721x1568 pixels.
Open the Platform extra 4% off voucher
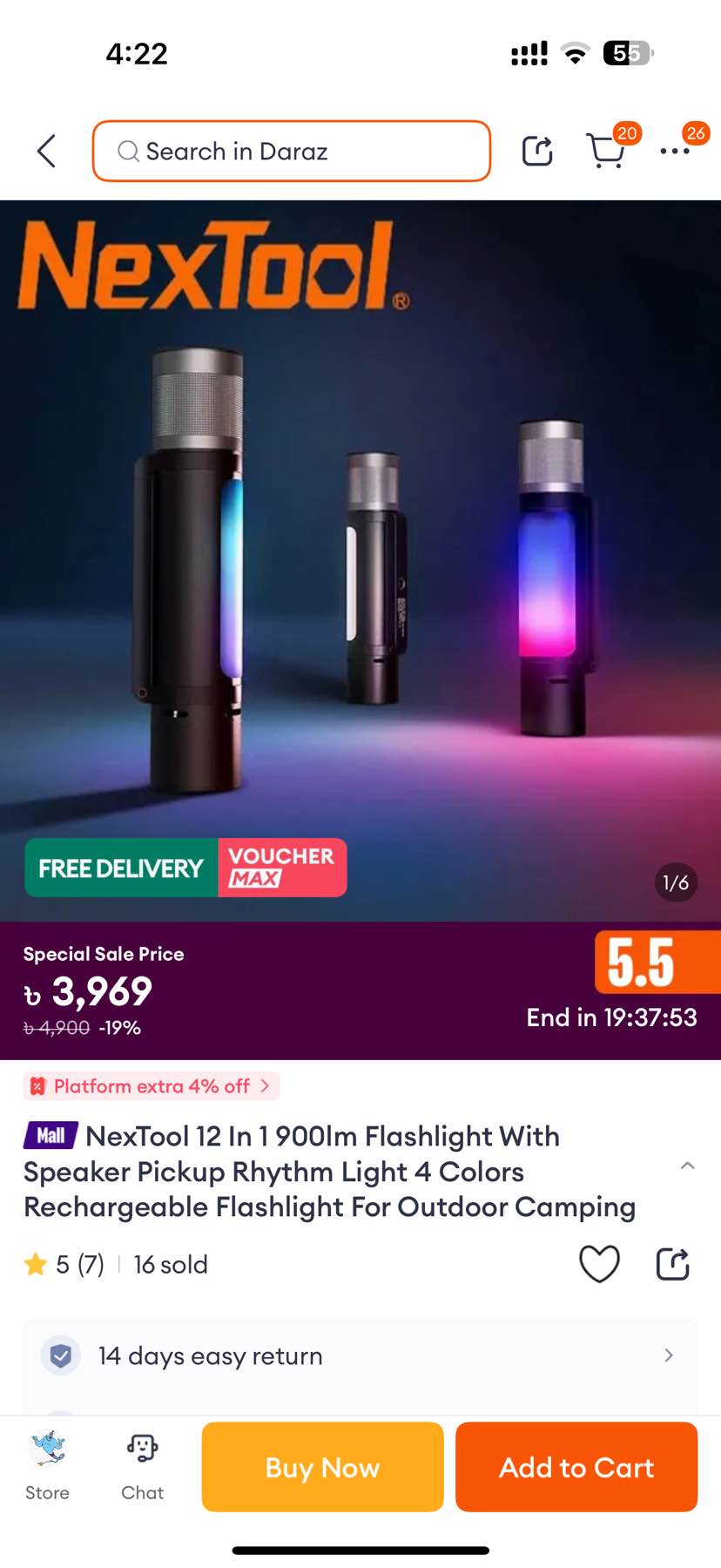[152, 1086]
